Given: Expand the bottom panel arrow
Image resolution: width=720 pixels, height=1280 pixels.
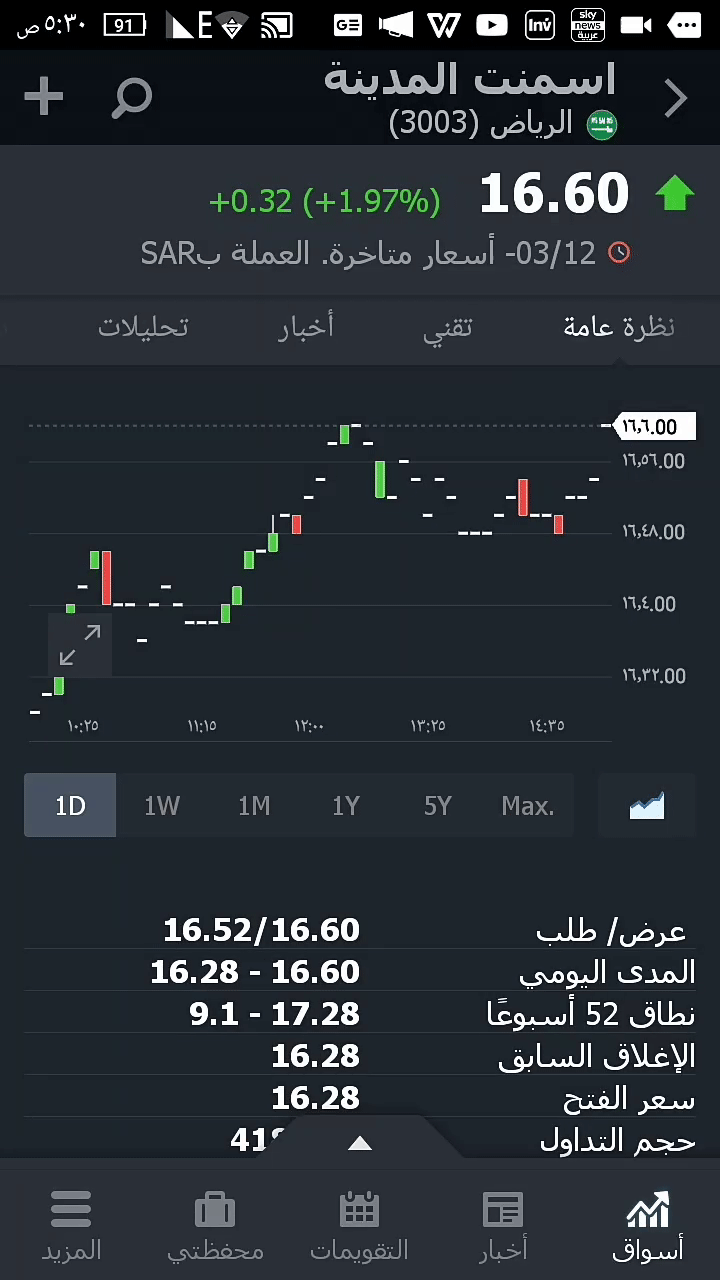Looking at the screenshot, I should 359,1143.
